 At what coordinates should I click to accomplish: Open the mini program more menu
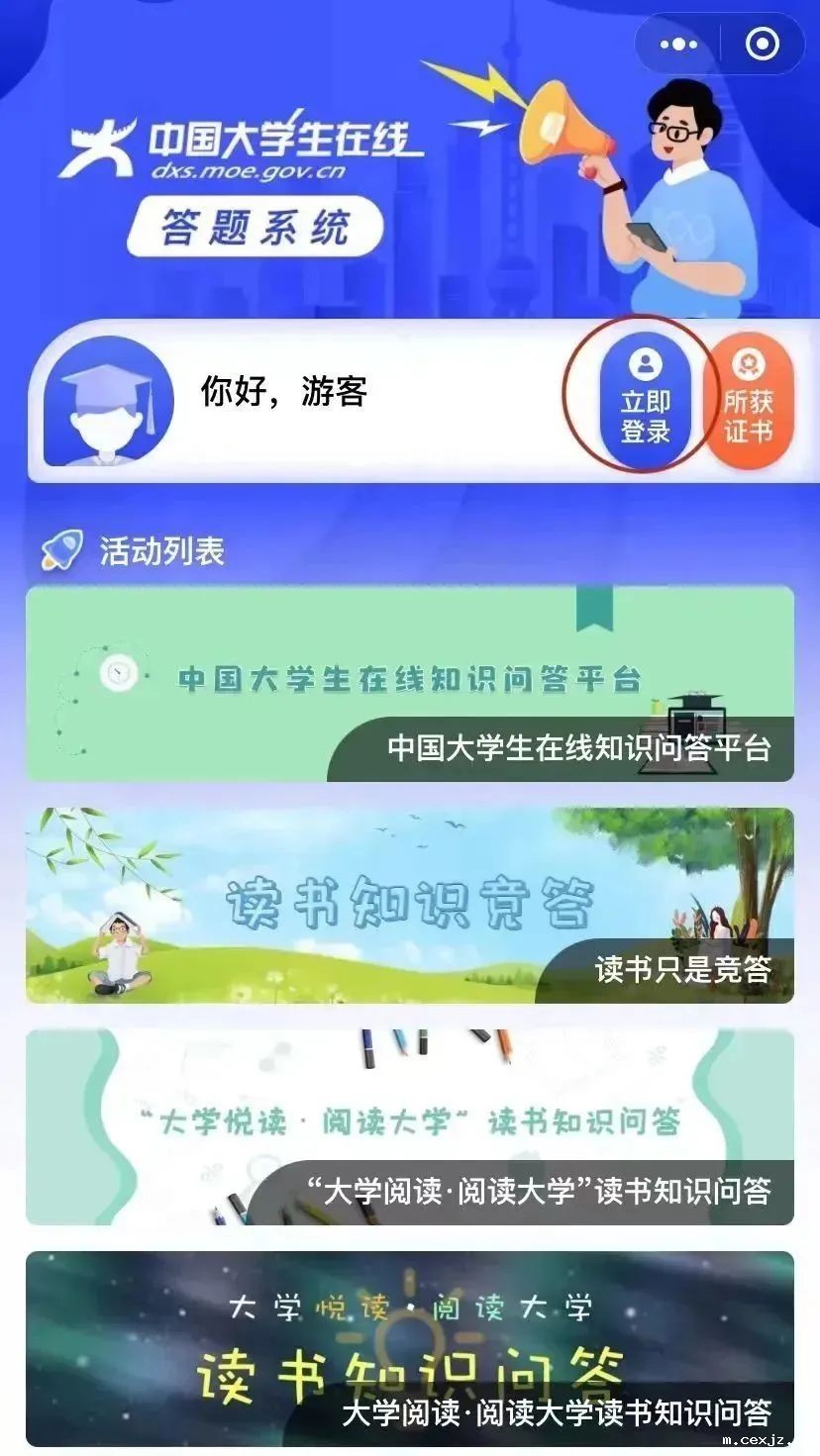pyautogui.click(x=678, y=44)
